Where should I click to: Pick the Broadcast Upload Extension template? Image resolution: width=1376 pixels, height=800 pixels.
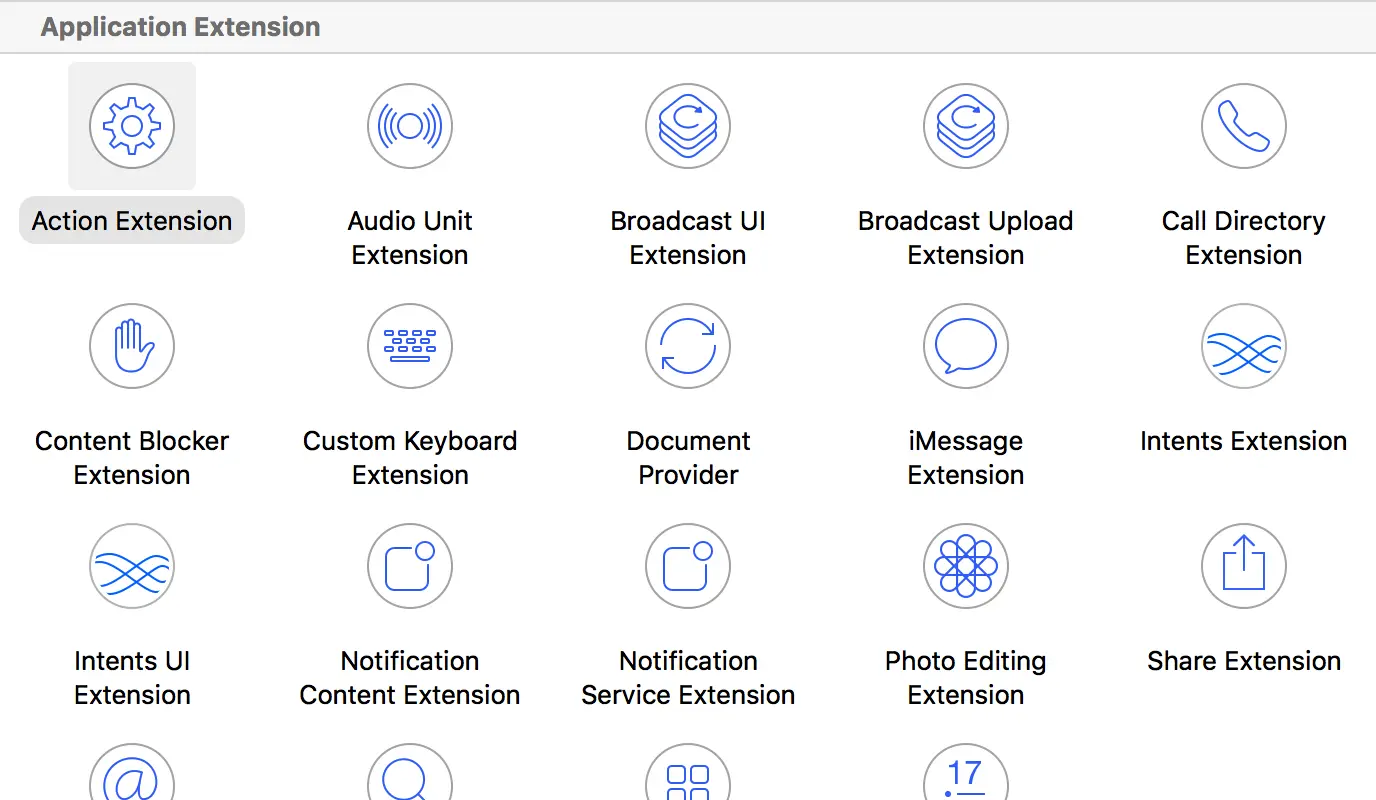coord(966,127)
